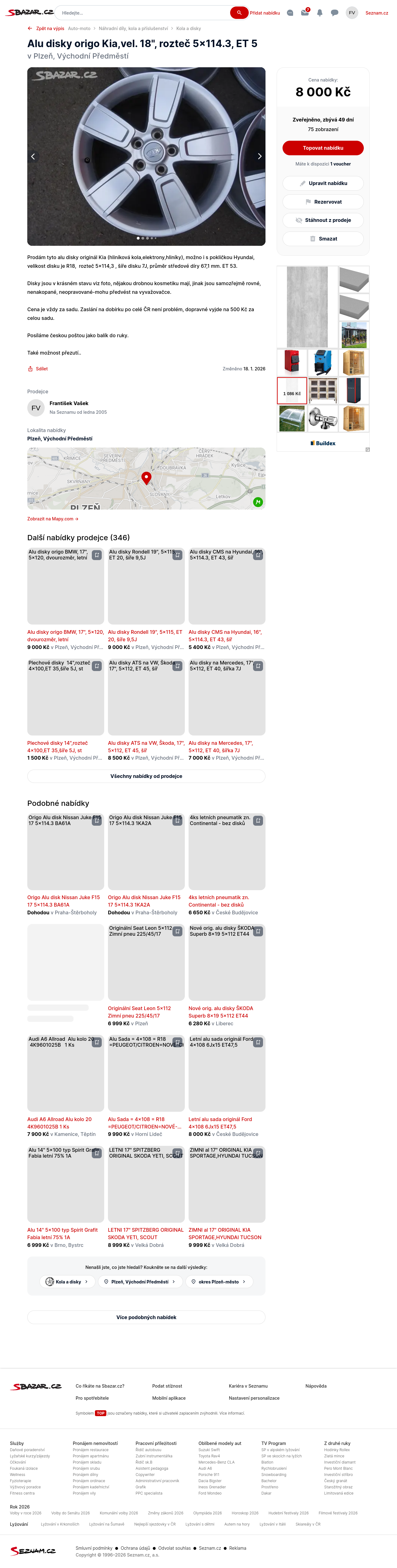
Task: Show next photo with right arrow
Action: pyautogui.click(x=259, y=157)
